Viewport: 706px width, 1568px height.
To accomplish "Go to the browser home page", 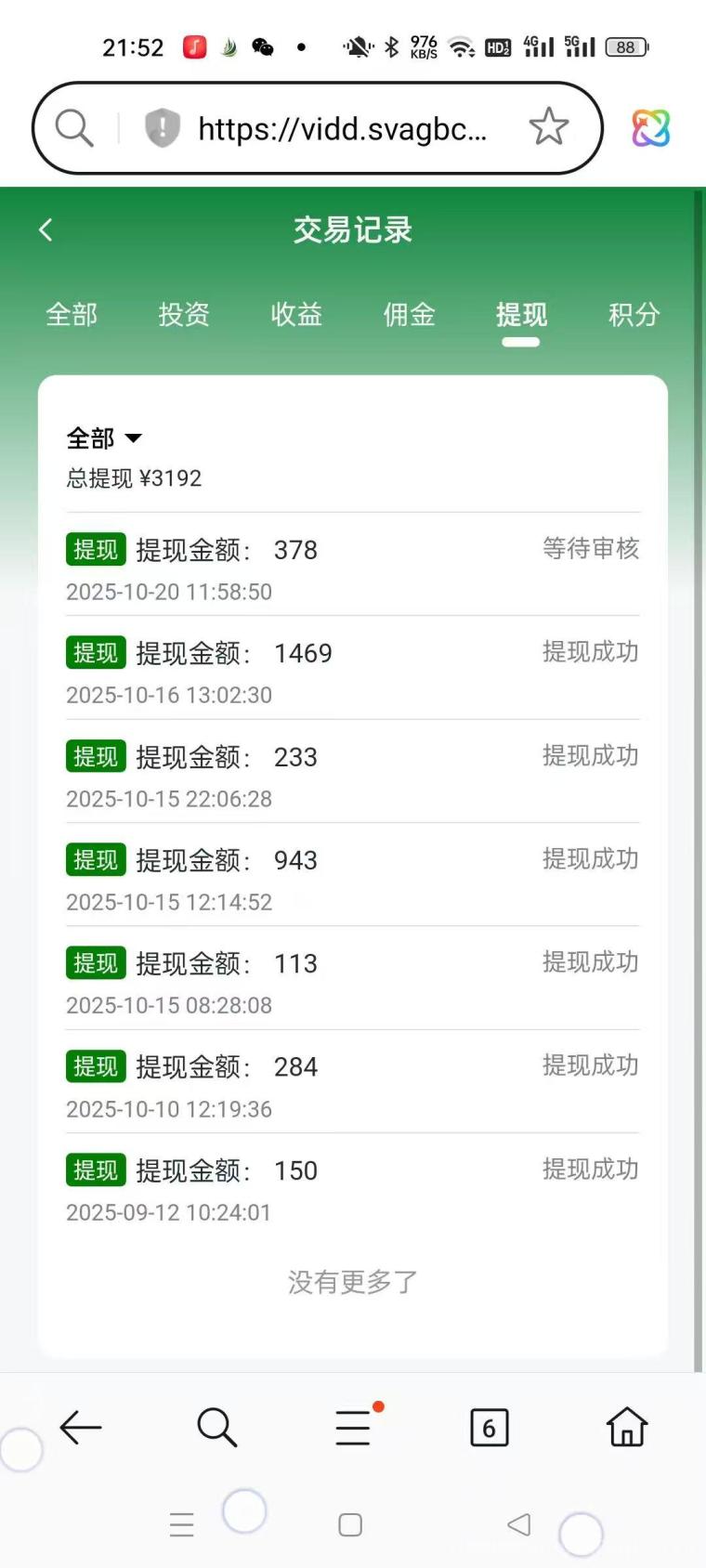I will (x=627, y=1428).
